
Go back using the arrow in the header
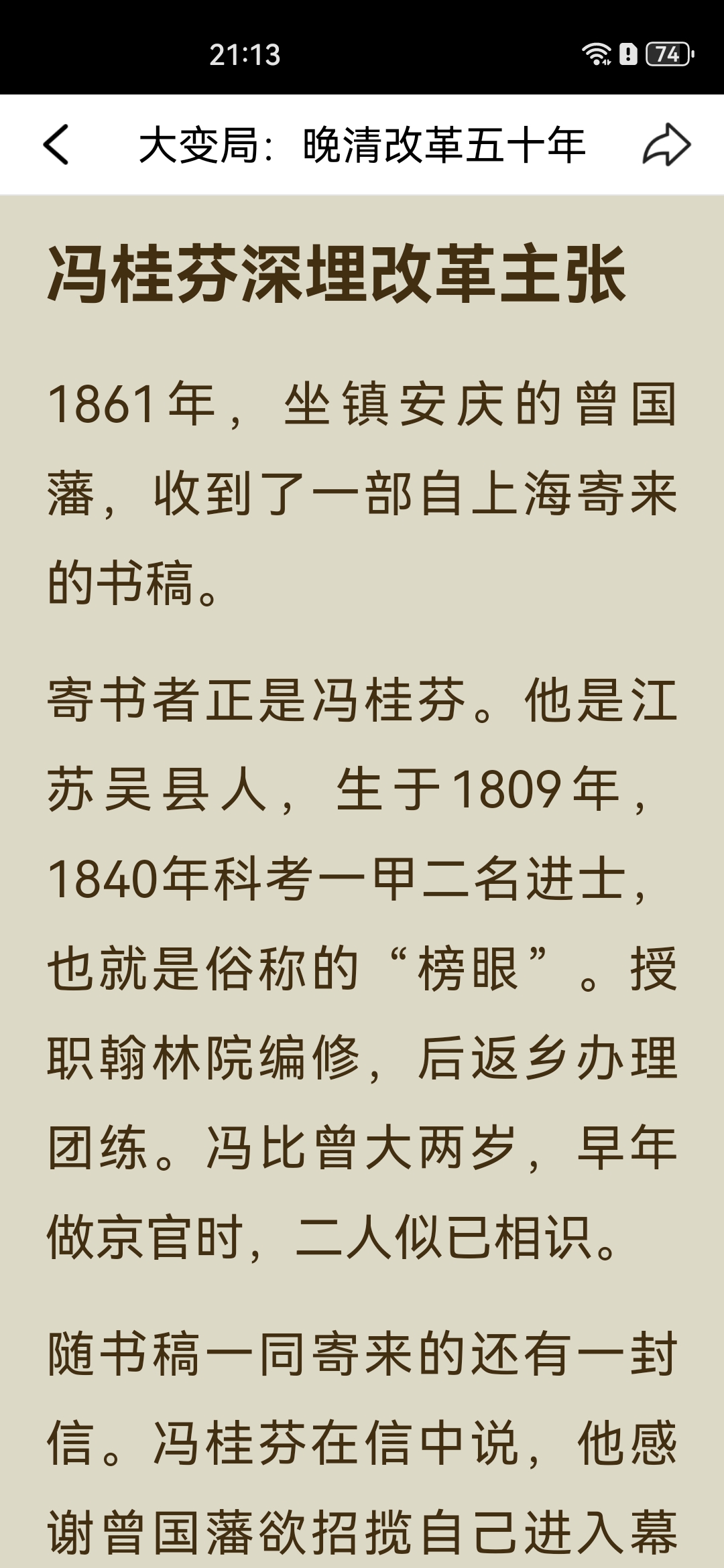(x=56, y=145)
